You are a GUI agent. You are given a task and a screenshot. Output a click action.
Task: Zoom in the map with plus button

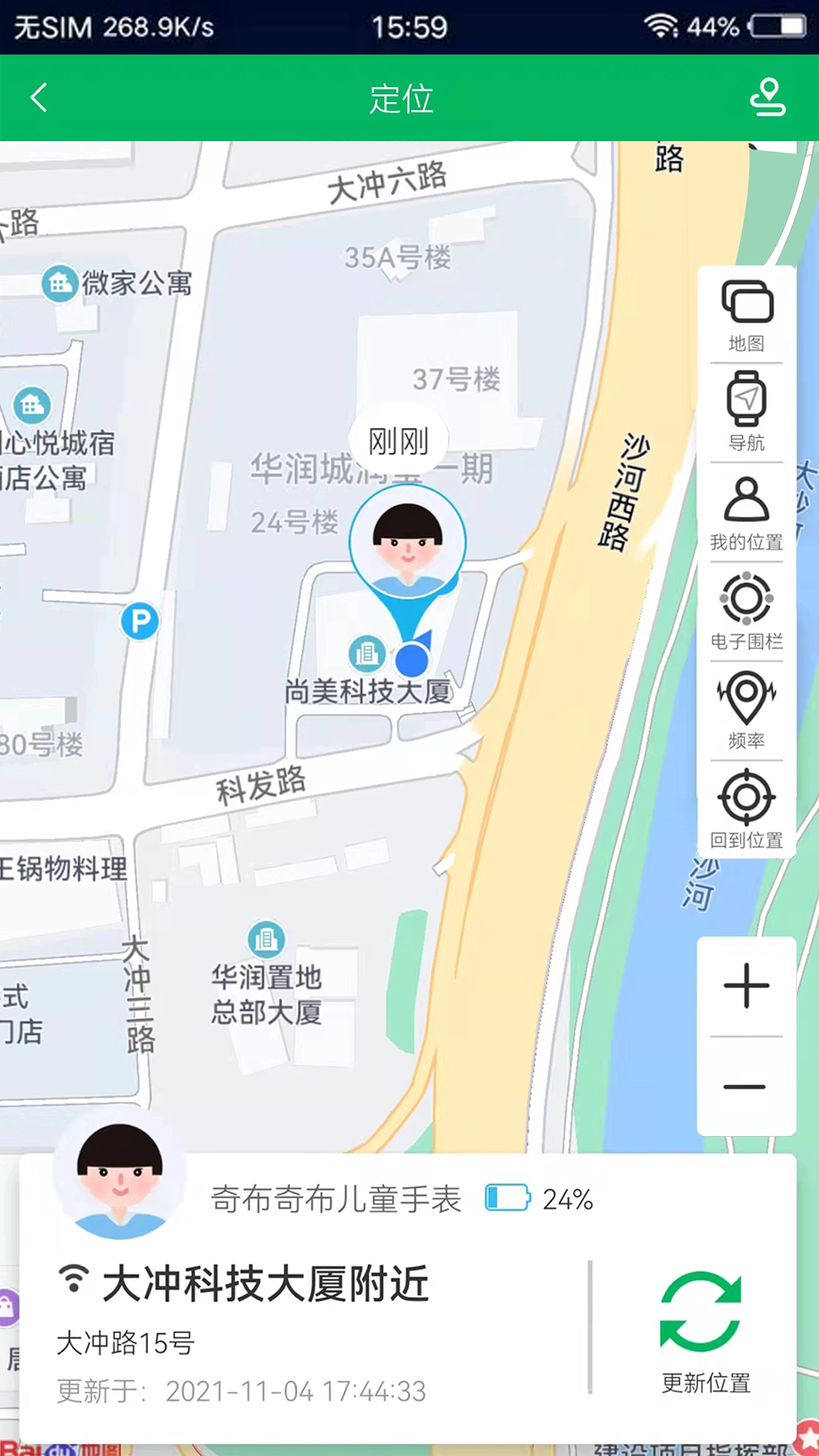coord(746,986)
